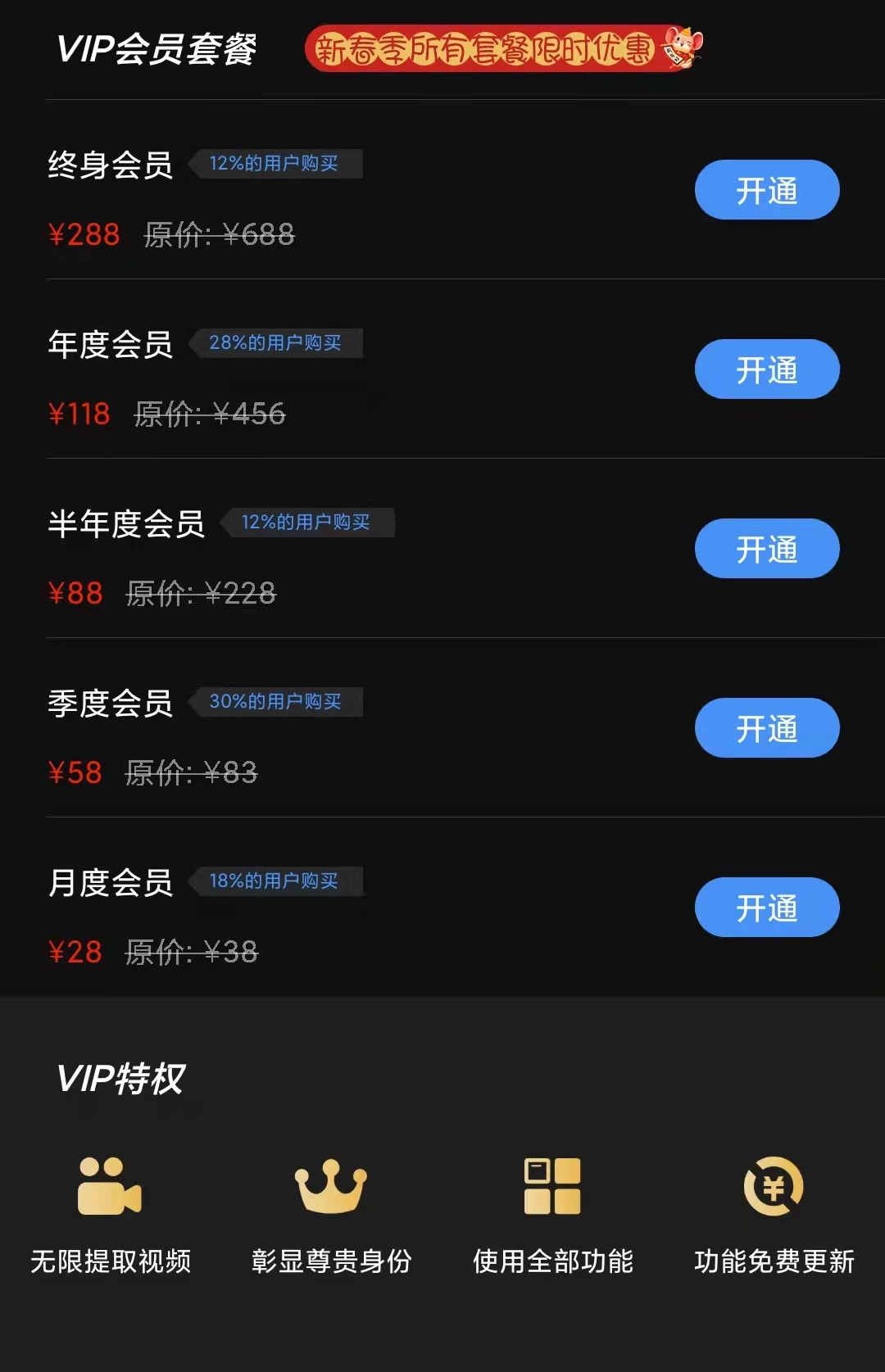Select 开通 next to 季度会员
The image size is (885, 1372).
click(x=767, y=728)
